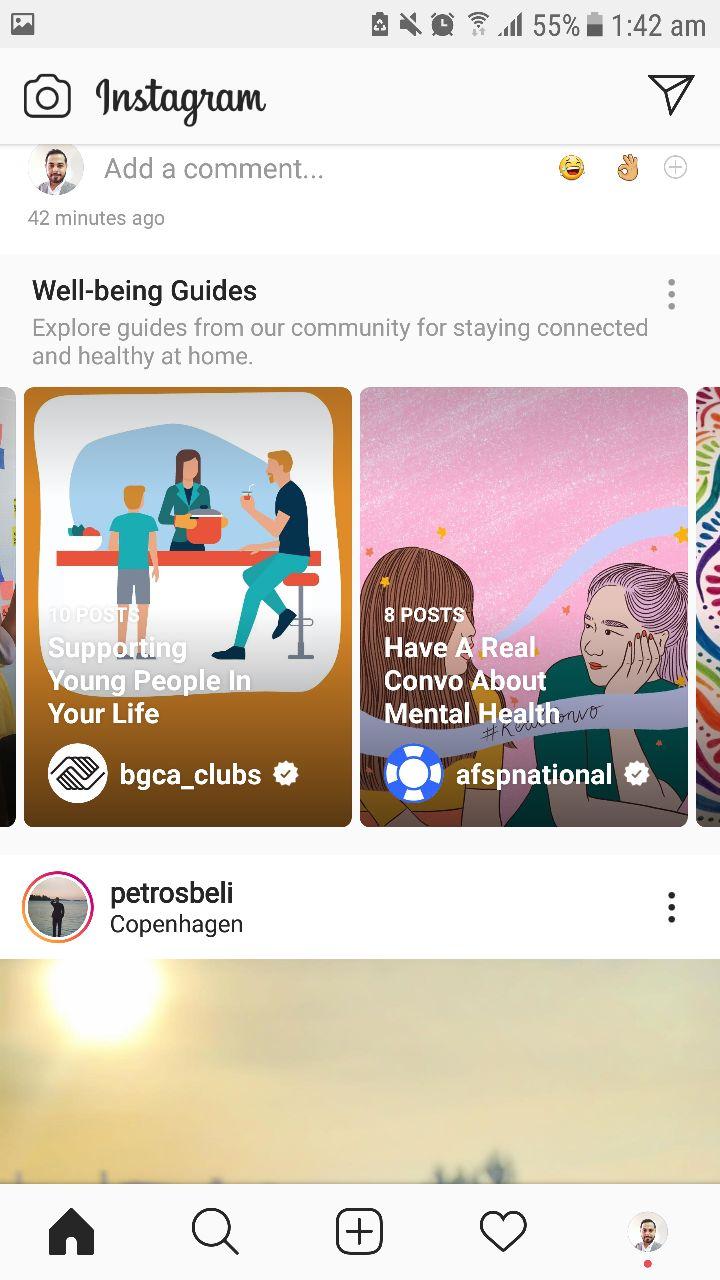This screenshot has height=1280, width=720.
Task: Open more emoji options plus icon
Action: [676, 168]
